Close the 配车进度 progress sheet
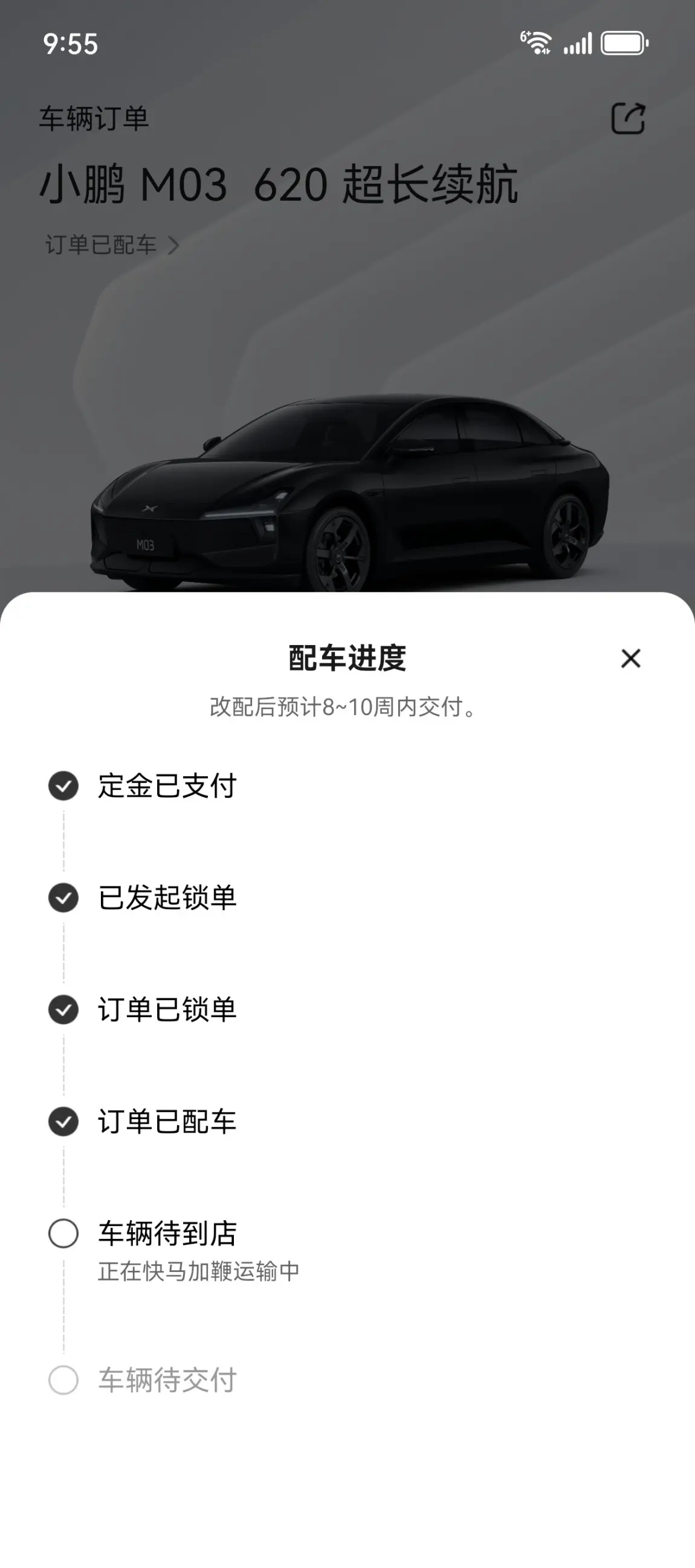 630,658
